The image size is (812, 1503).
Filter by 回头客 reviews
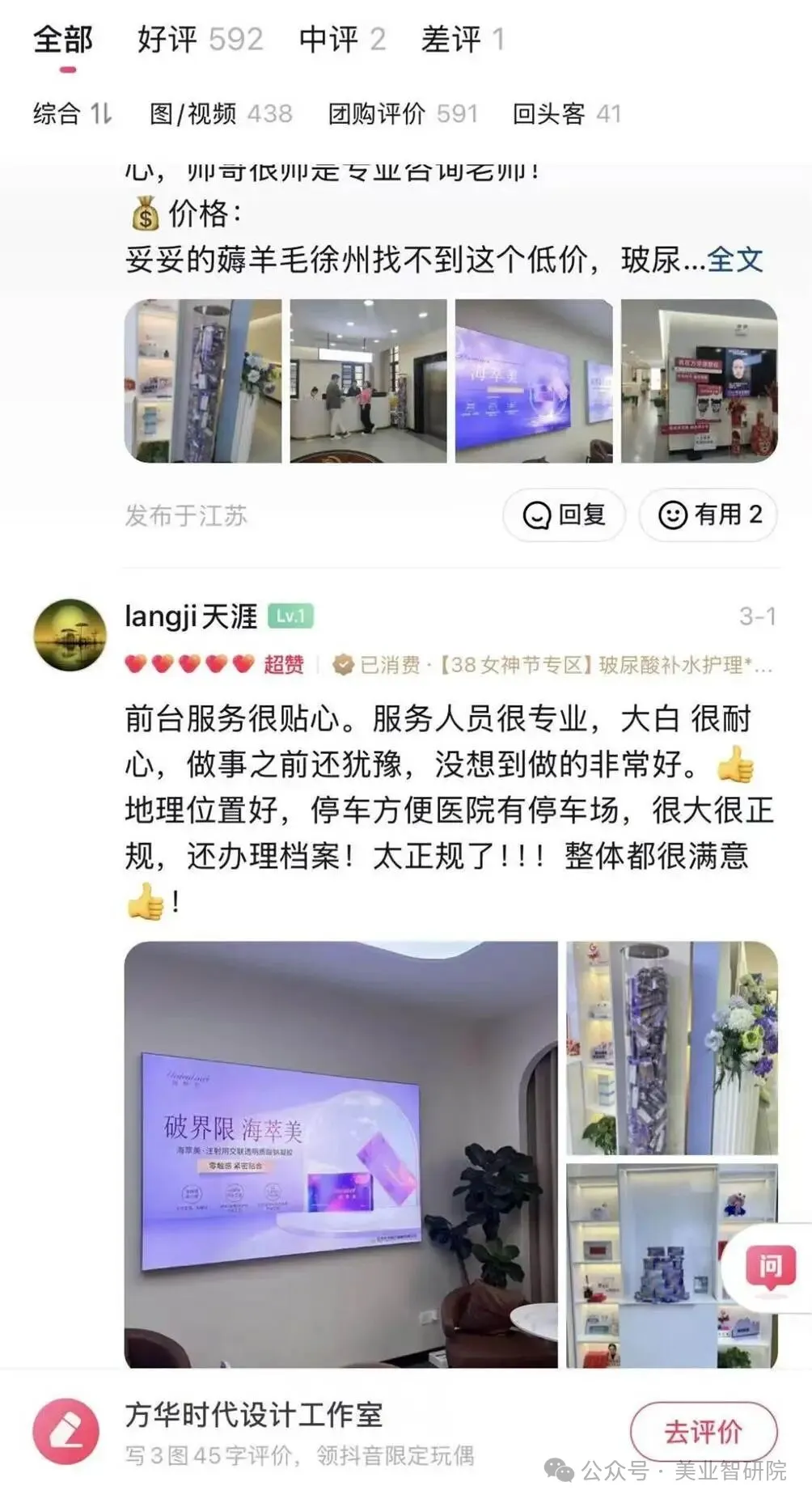point(566,113)
